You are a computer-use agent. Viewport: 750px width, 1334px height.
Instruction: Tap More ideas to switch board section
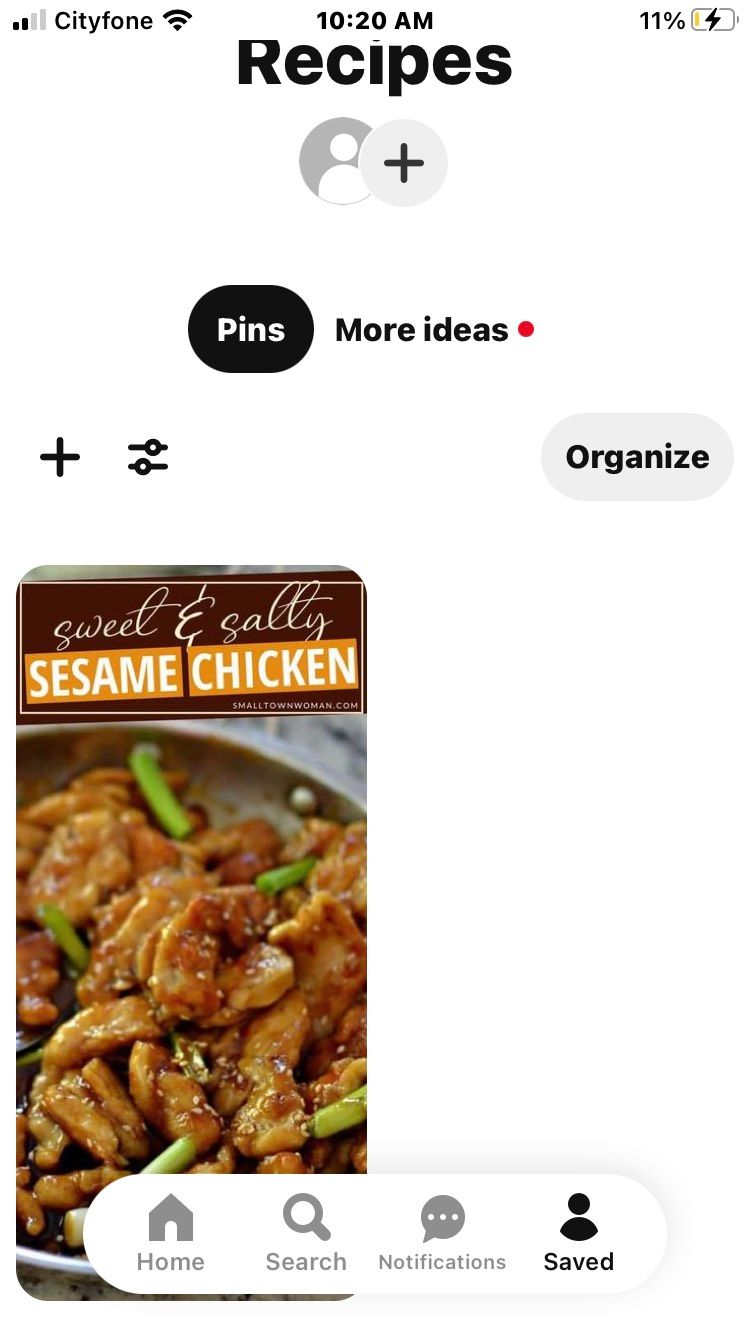pos(421,329)
